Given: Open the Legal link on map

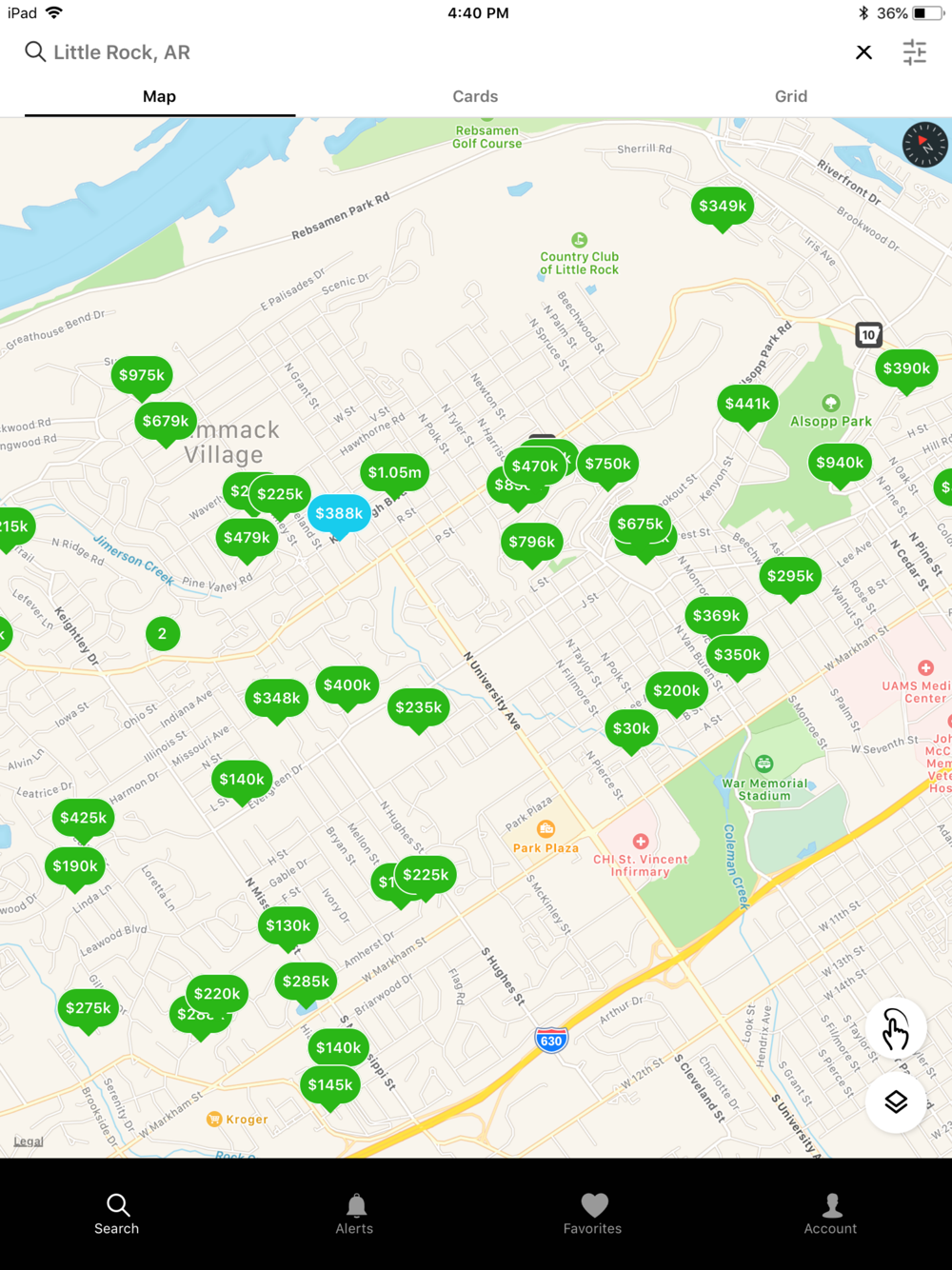Looking at the screenshot, I should pos(29,1141).
